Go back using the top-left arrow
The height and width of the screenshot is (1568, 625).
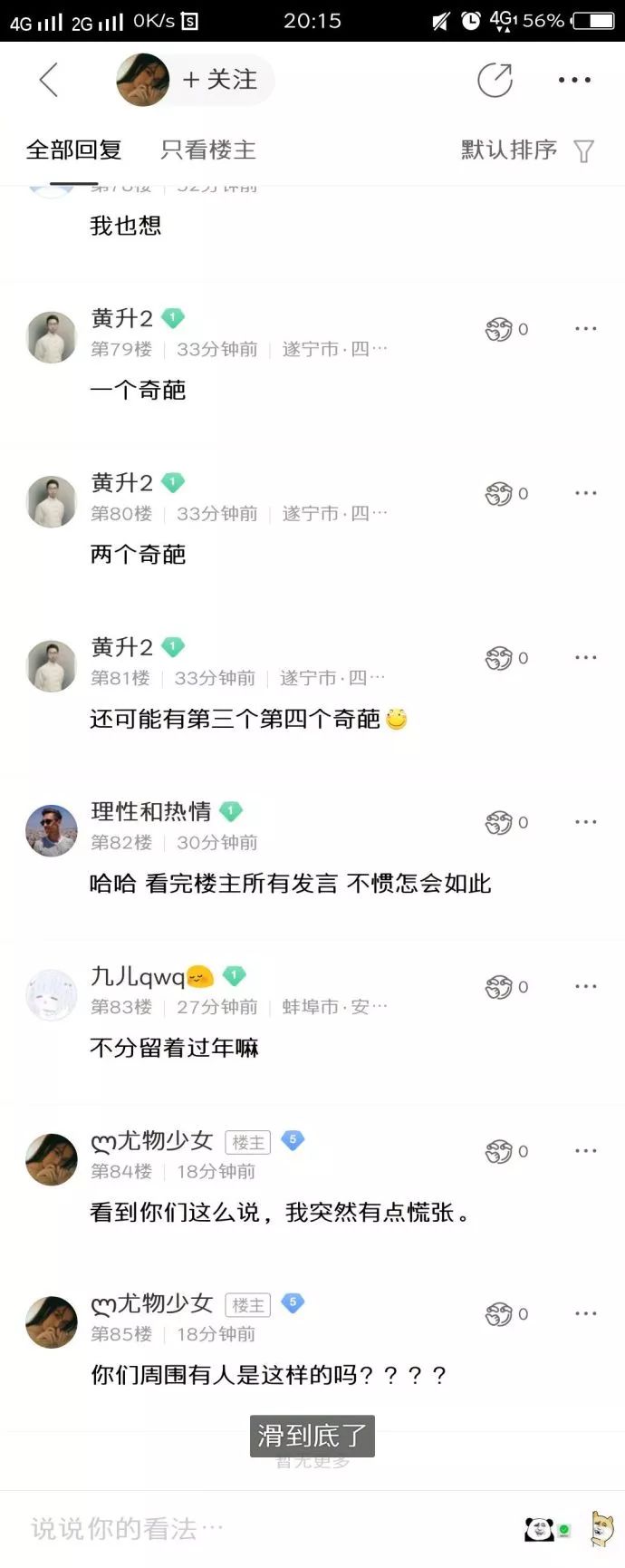pyautogui.click(x=49, y=80)
